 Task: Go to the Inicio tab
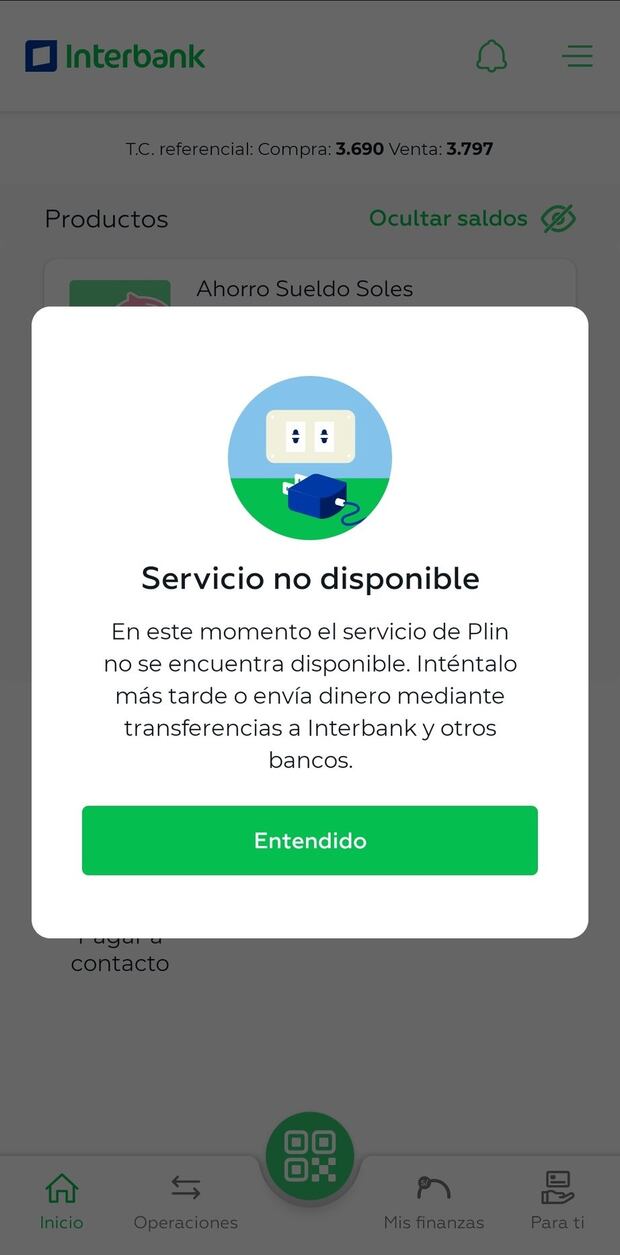coord(61,1201)
